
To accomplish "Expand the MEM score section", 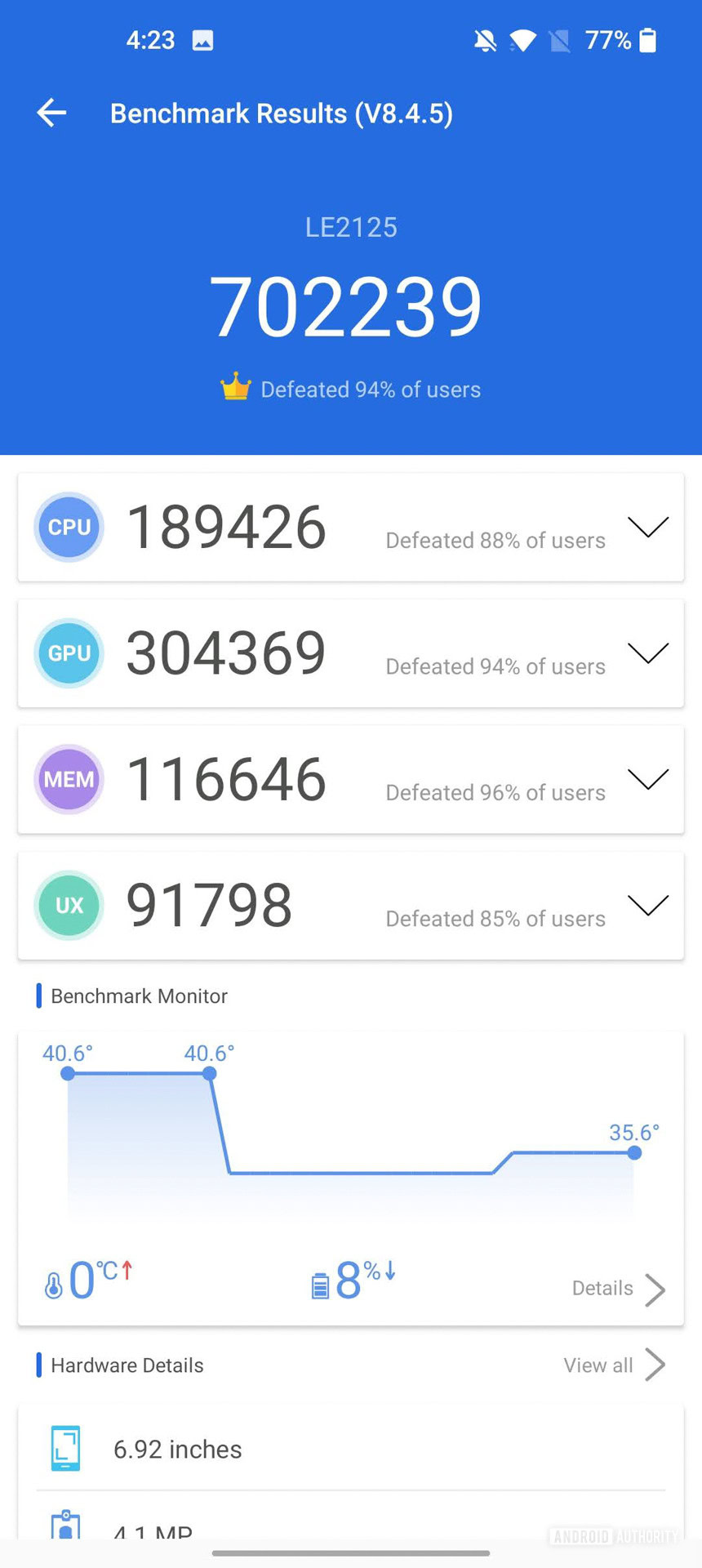I will click(648, 779).
